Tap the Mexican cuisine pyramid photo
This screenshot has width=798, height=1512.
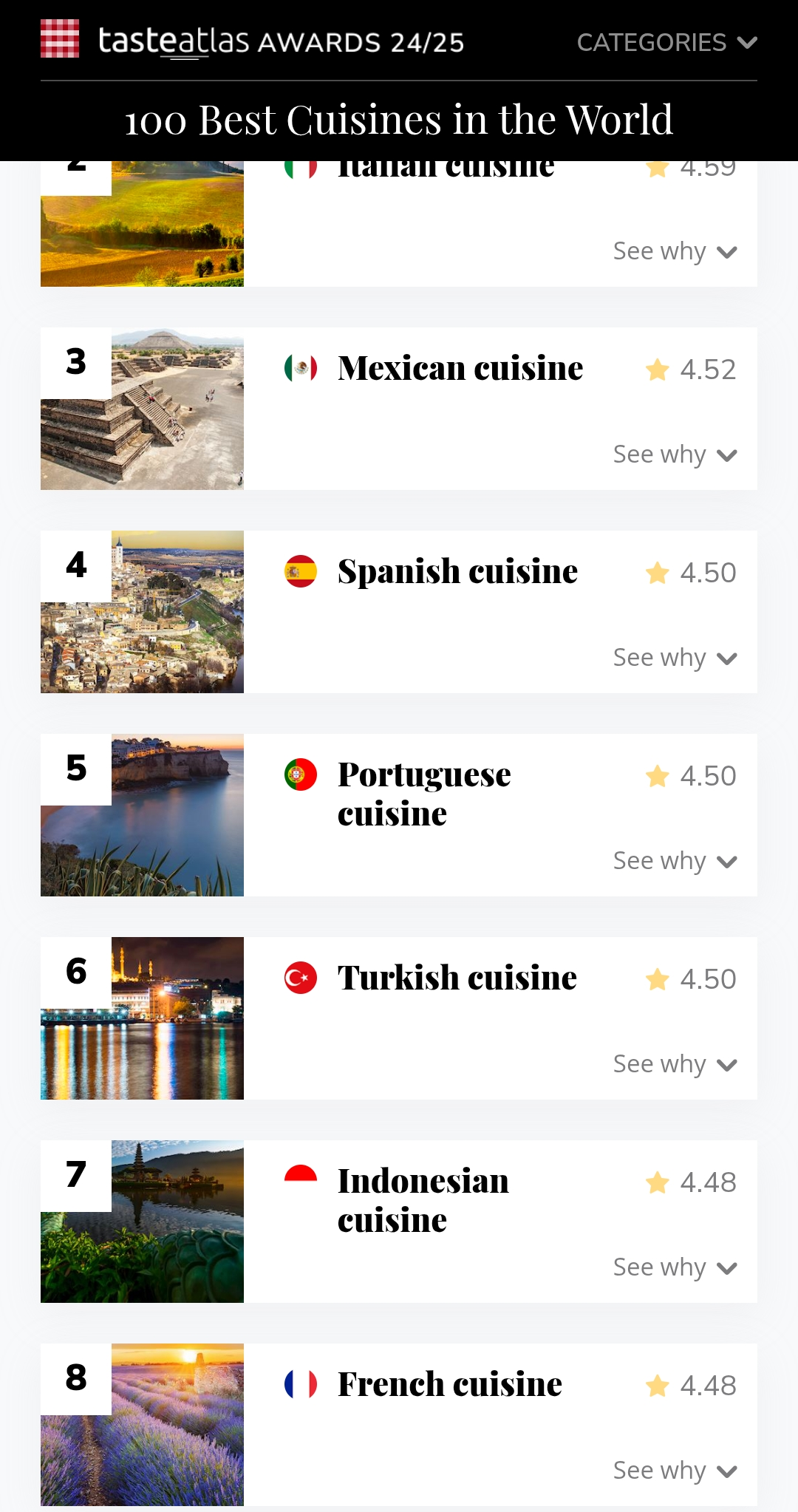[142, 409]
